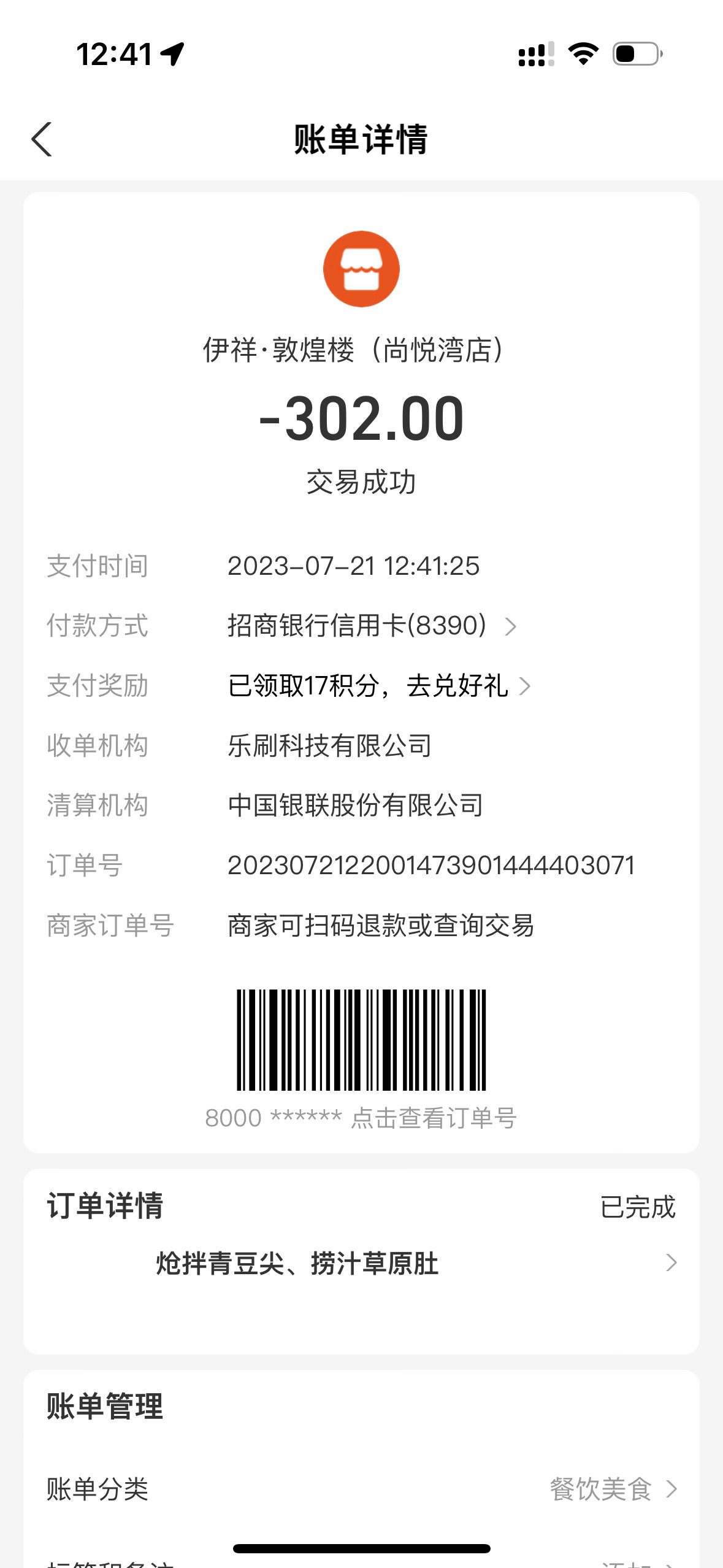This screenshot has width=723, height=1568.
Task: Open reward 已领取17积分，去兑好礼
Action: coord(379,685)
